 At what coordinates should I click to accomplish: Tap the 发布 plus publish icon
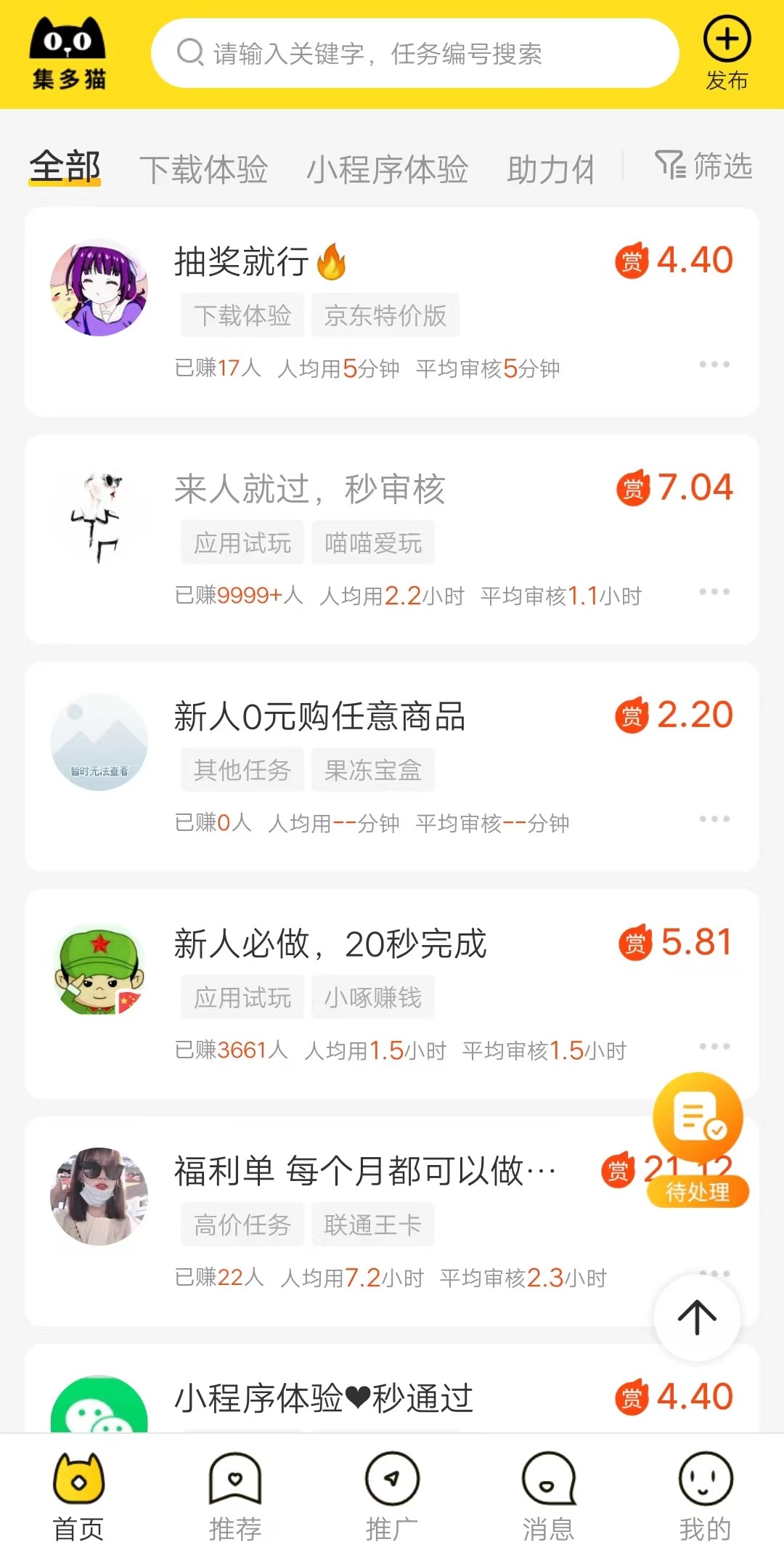coord(727,44)
